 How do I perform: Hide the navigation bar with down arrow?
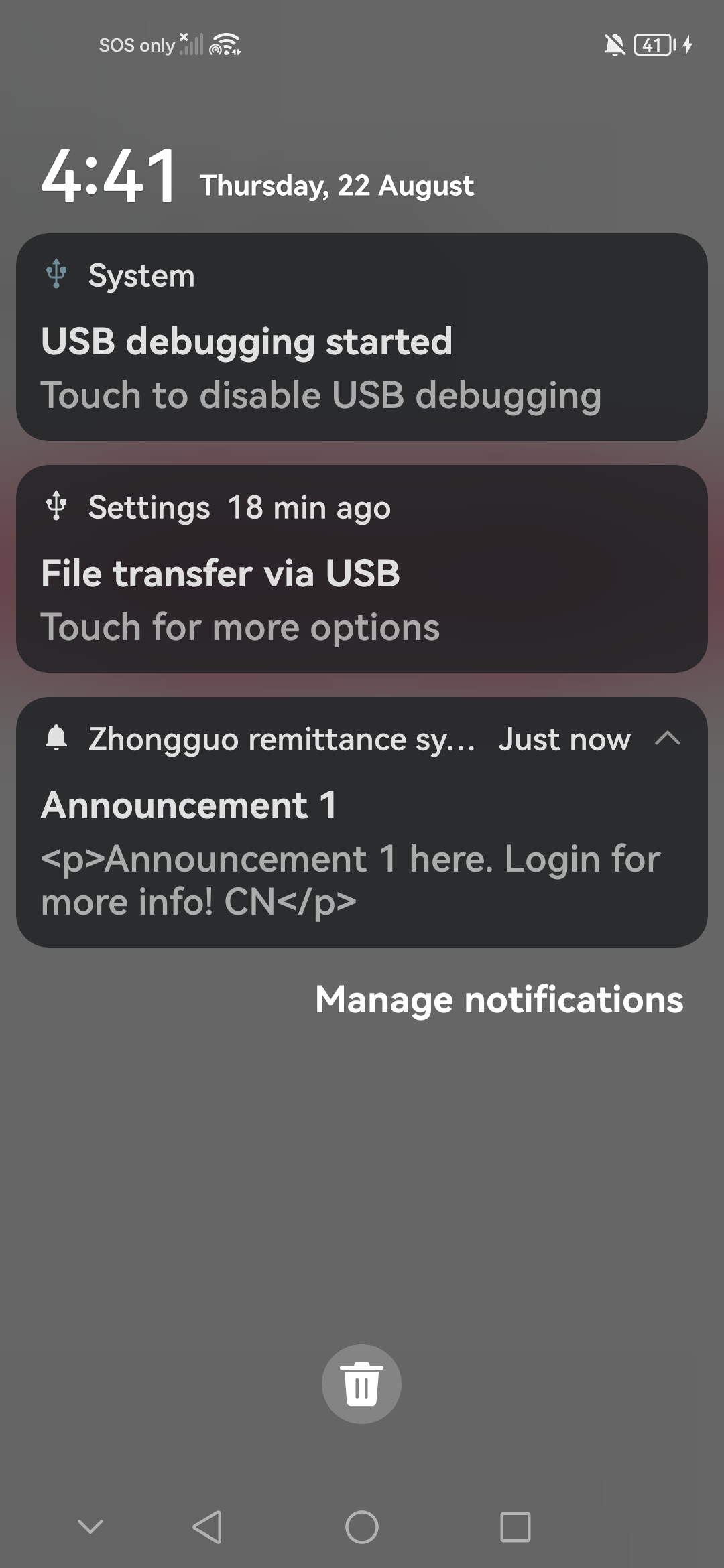(90, 1527)
